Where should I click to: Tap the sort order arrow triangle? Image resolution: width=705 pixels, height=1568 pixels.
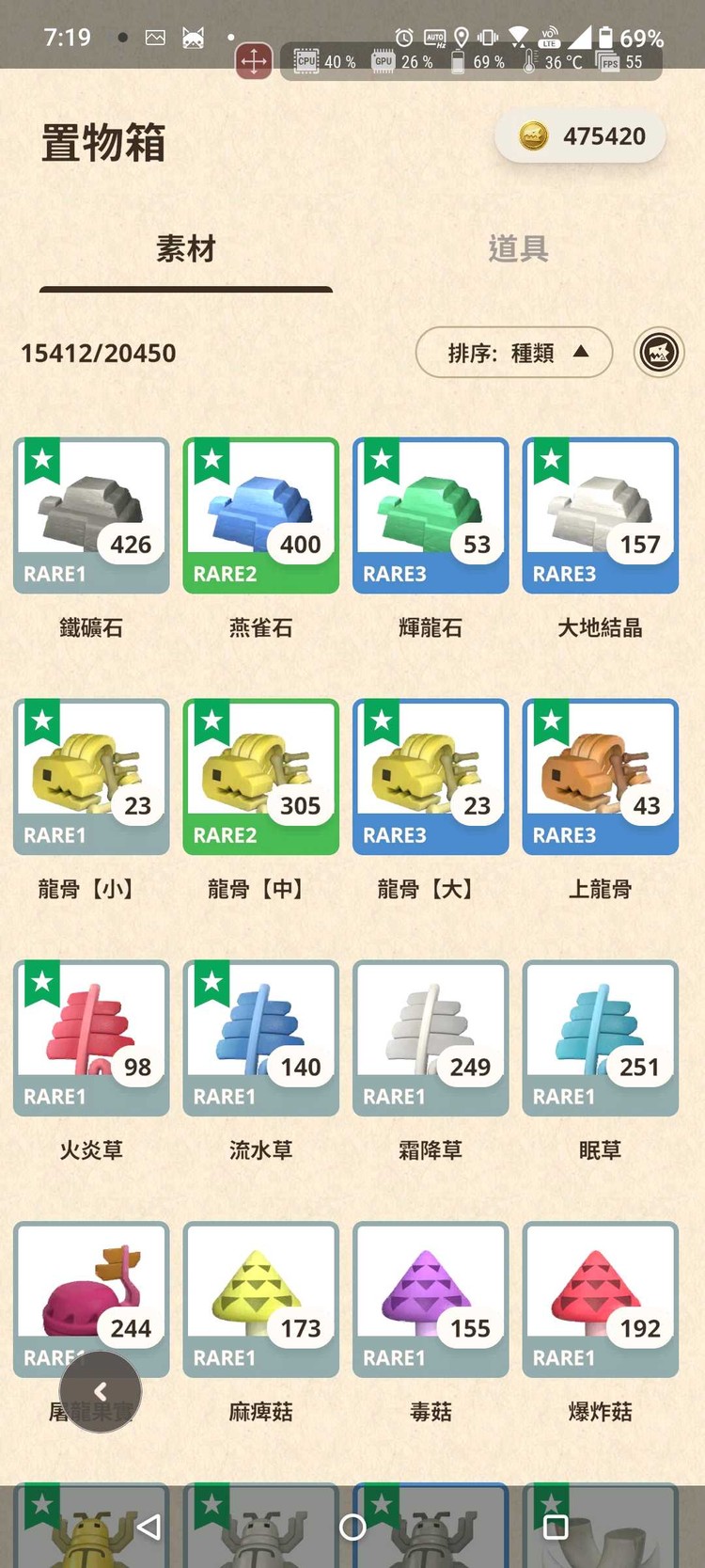(x=583, y=353)
